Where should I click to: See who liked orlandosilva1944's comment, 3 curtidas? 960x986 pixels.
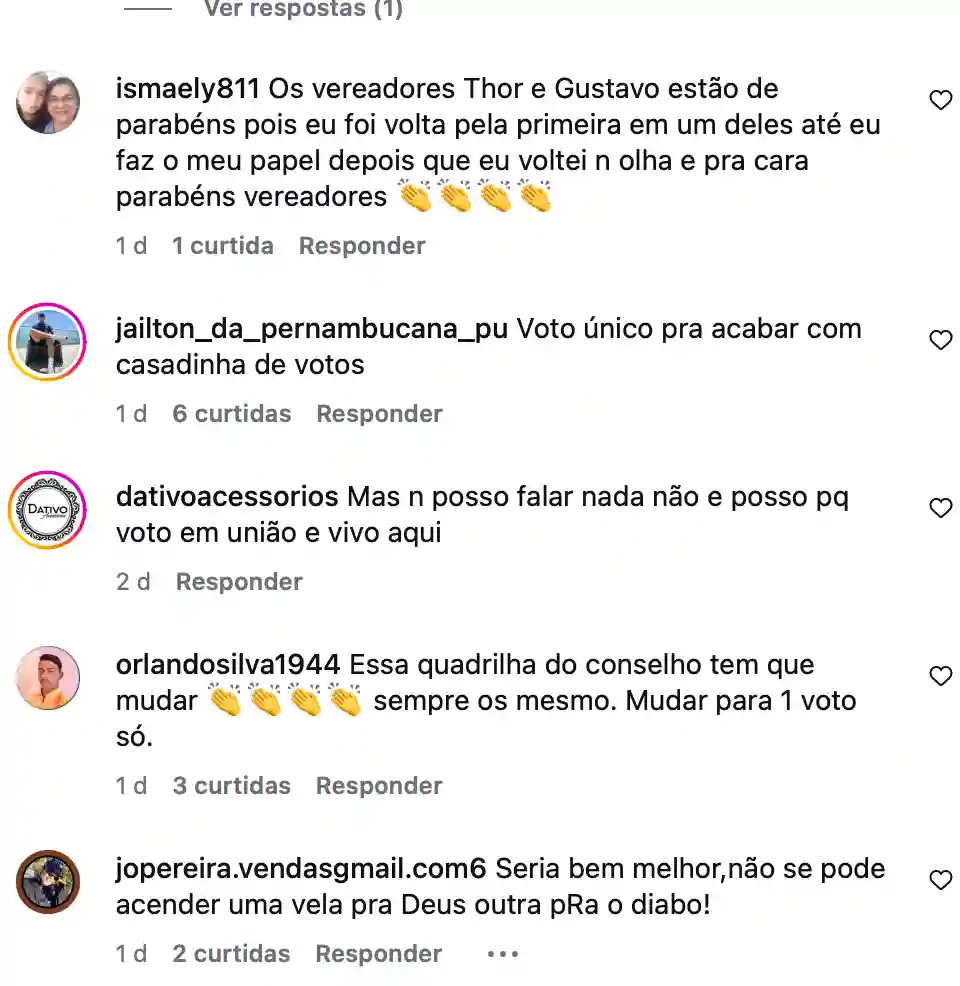[231, 786]
